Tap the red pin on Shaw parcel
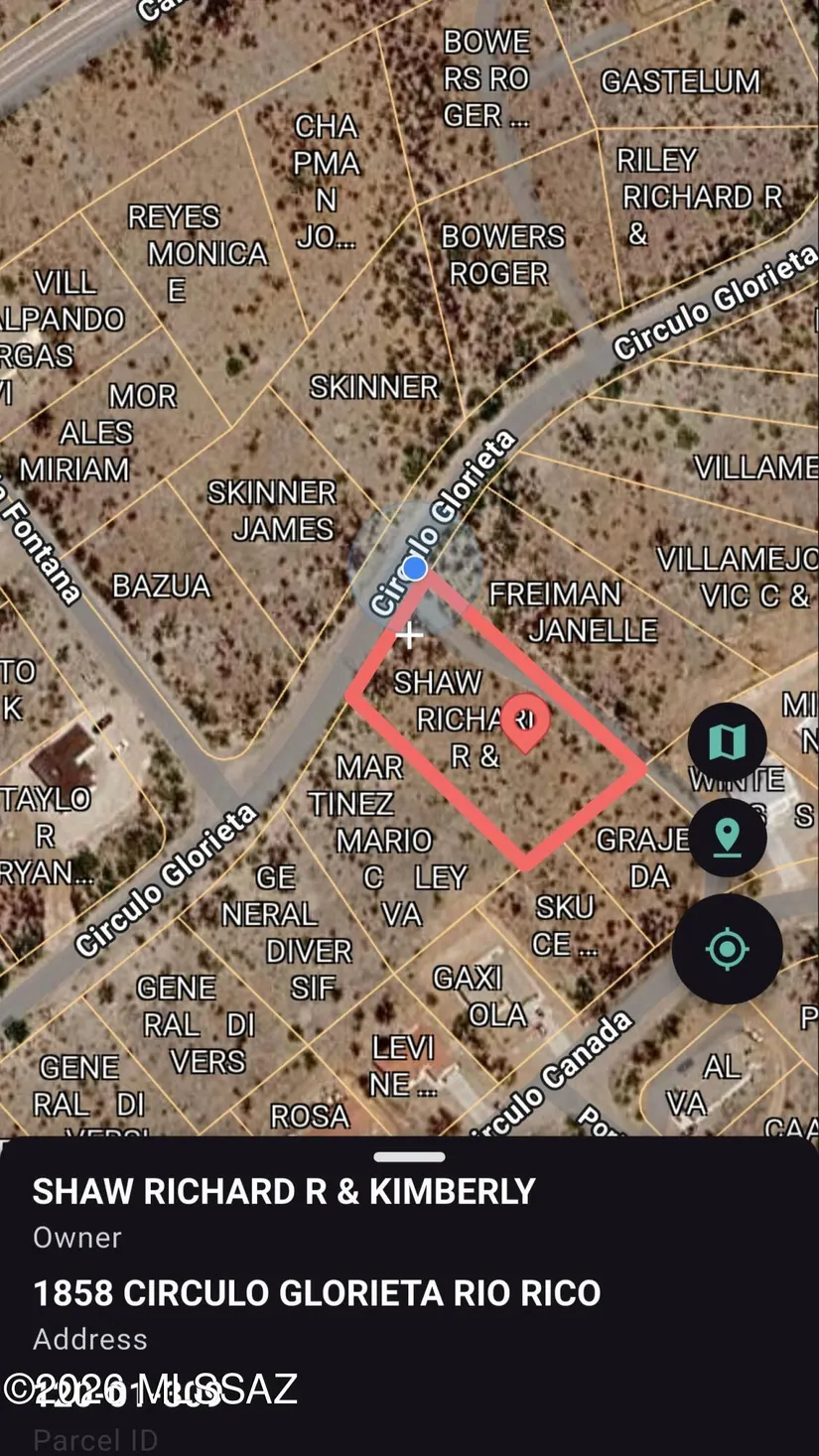The width and height of the screenshot is (819, 1456). tap(525, 722)
